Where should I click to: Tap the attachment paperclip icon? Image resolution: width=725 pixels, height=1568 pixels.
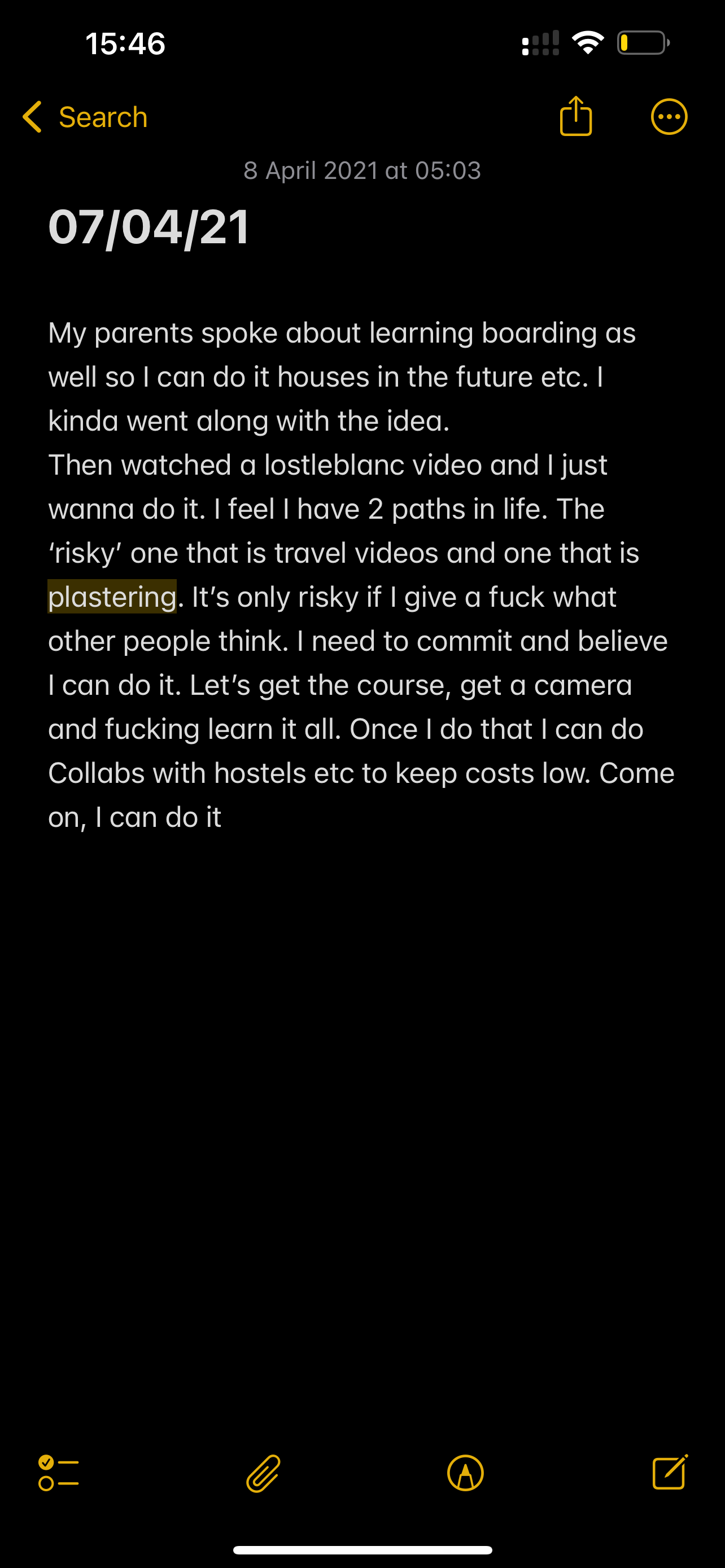(264, 1473)
